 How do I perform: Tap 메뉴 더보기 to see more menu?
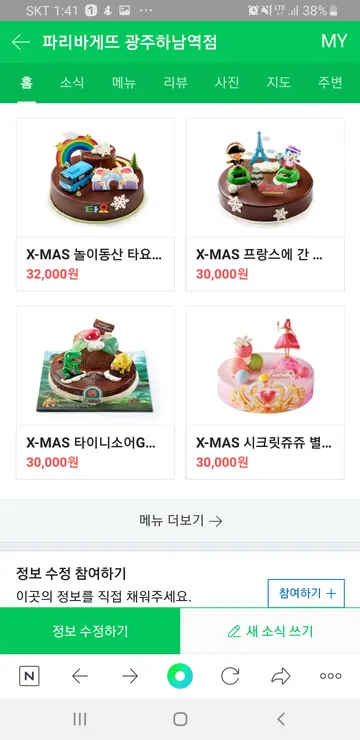click(180, 521)
